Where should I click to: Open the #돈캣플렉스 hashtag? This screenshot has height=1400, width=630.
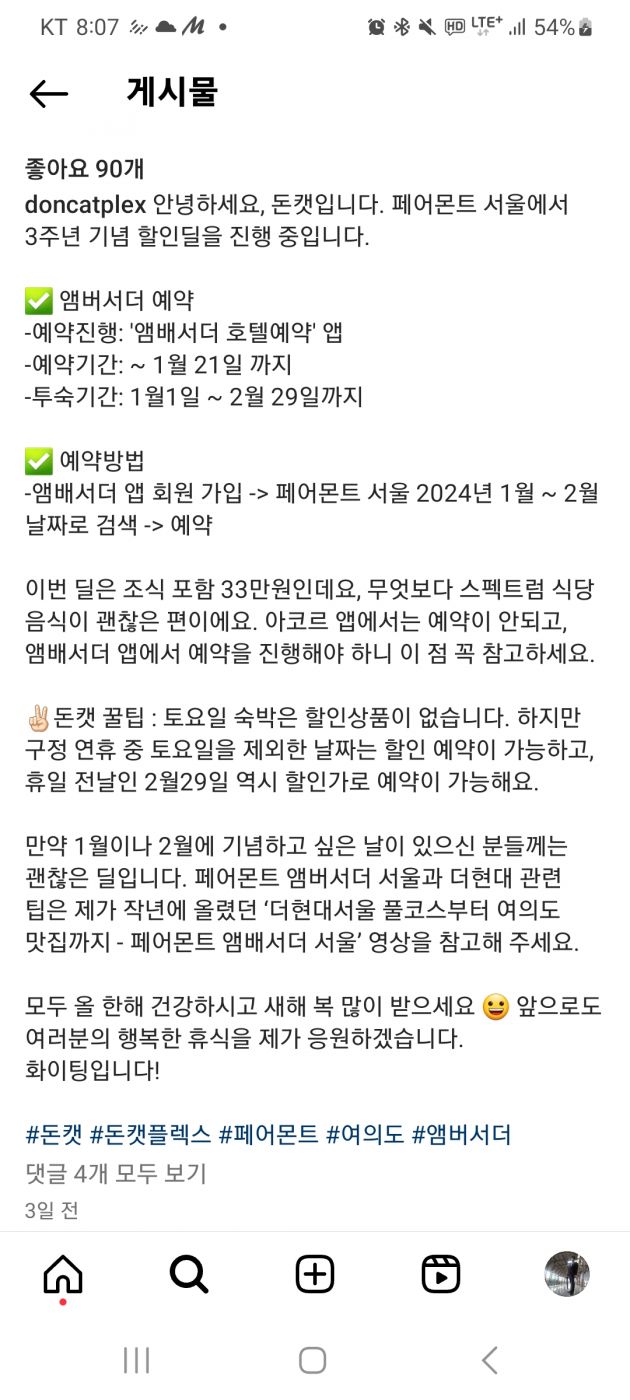click(x=151, y=1134)
